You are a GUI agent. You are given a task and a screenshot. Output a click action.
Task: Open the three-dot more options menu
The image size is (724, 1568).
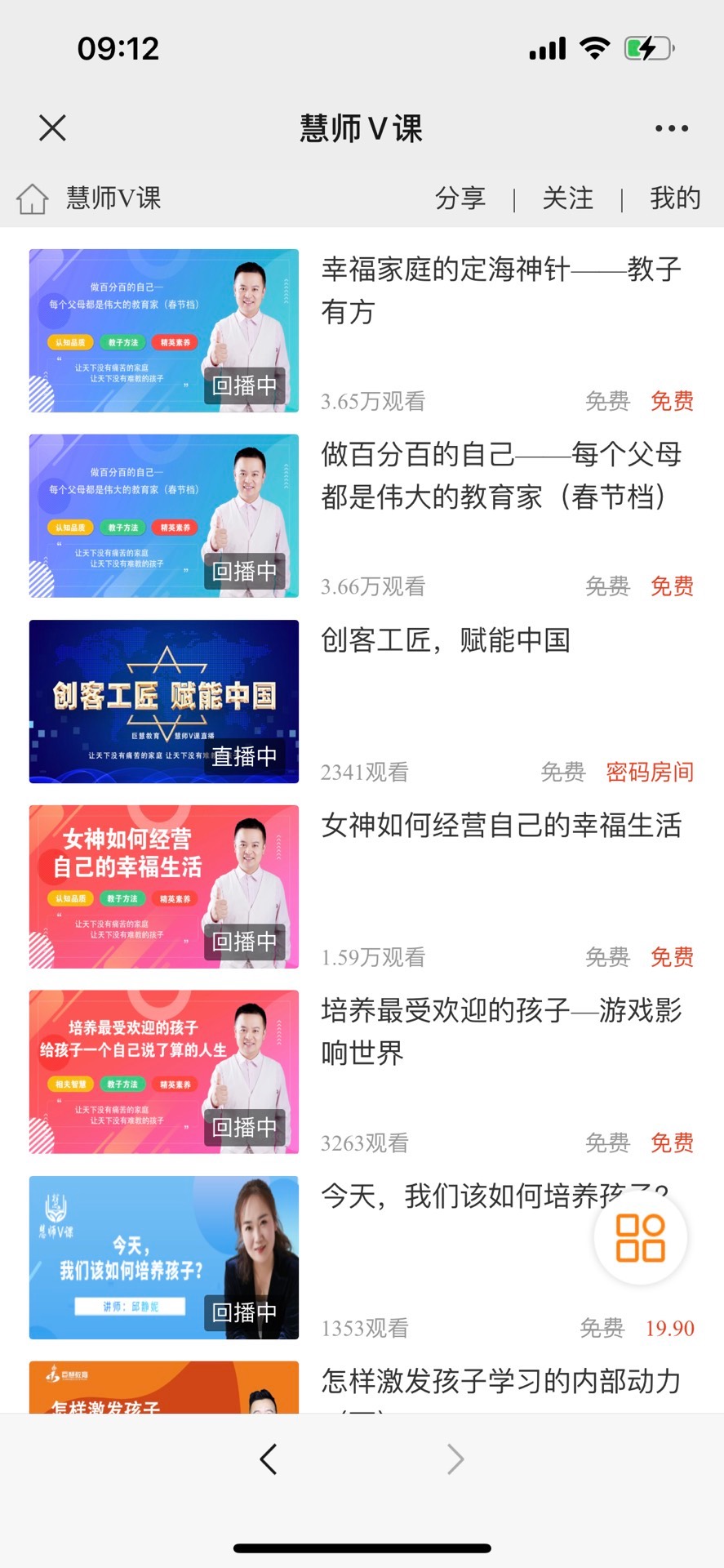(671, 128)
